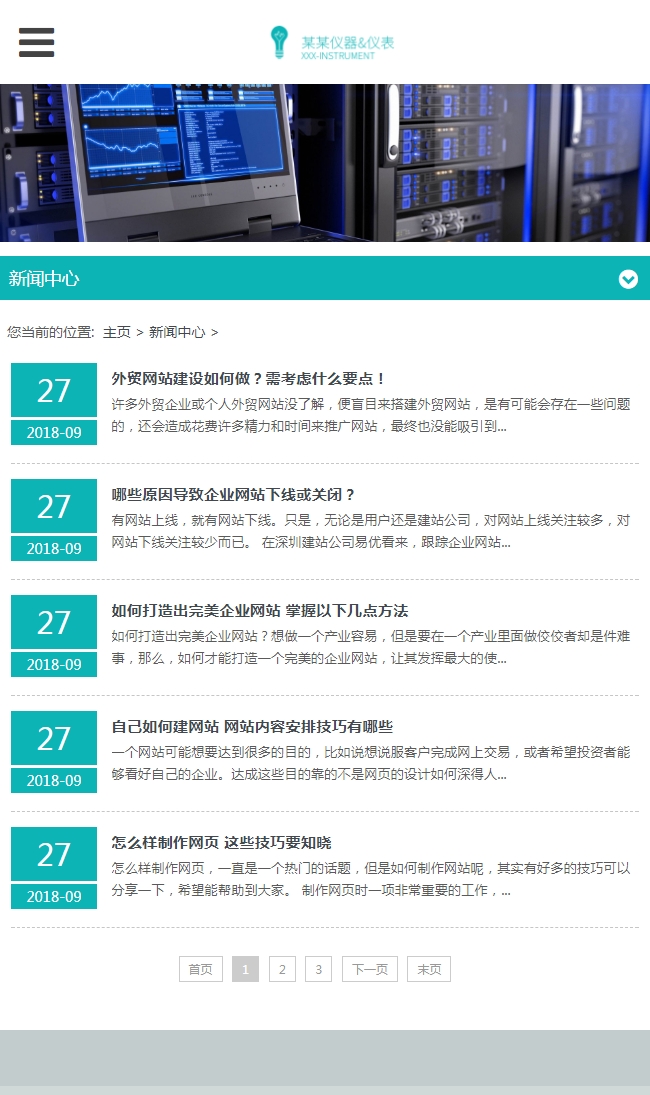This screenshot has width=650, height=1095.
Task: Expand the 新闻中心 section dropdown
Action: point(628,279)
